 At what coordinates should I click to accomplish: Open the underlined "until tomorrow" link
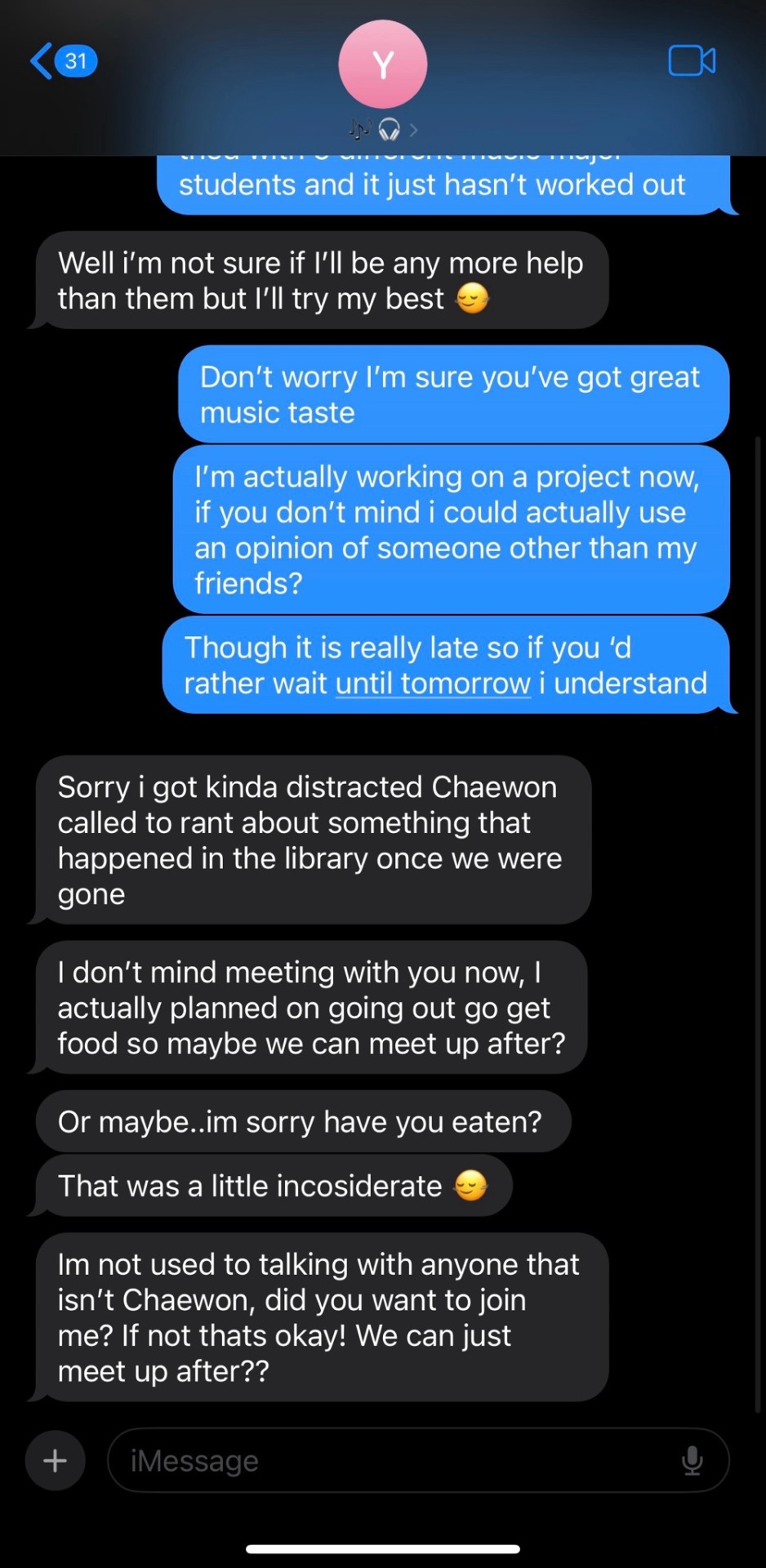click(x=433, y=684)
